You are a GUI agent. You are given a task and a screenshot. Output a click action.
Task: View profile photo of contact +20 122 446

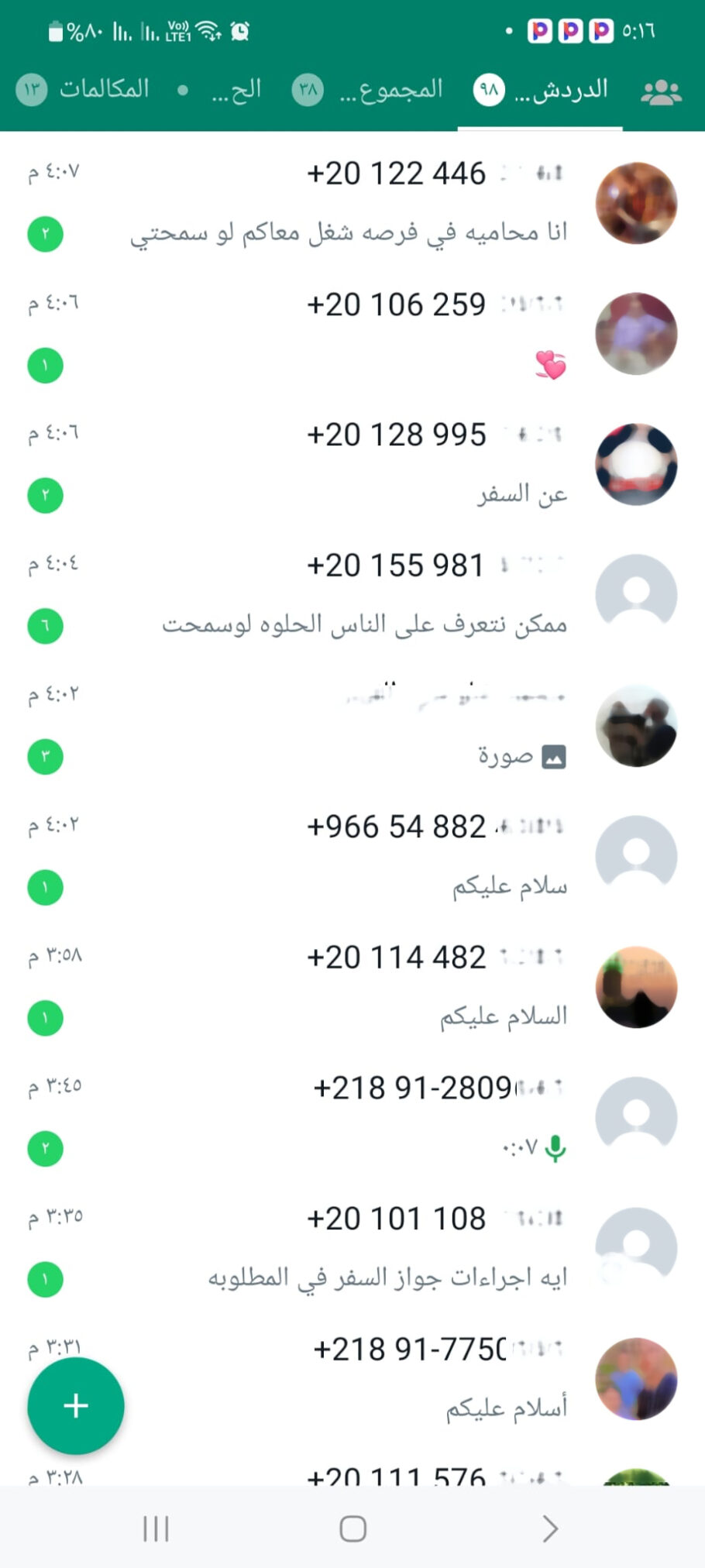(636, 203)
